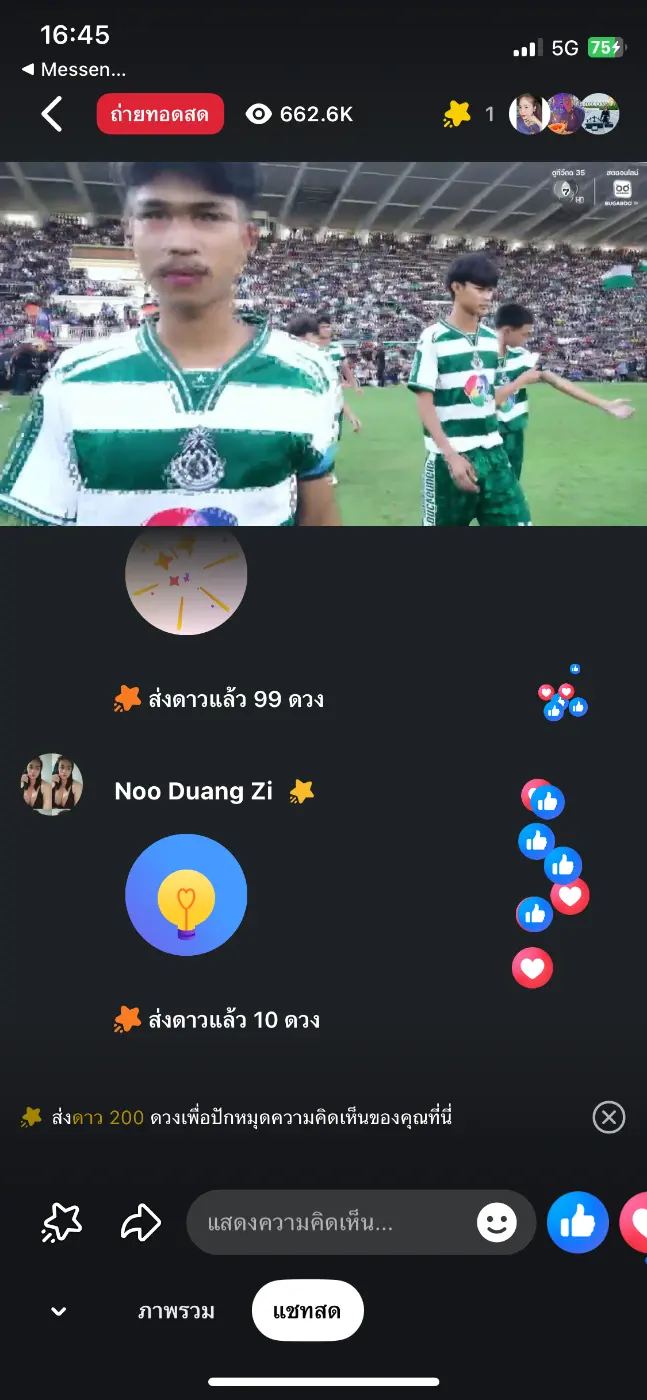Screen dimensions: 647x1400
Task: Send a heart love reaction
Action: pos(636,1222)
